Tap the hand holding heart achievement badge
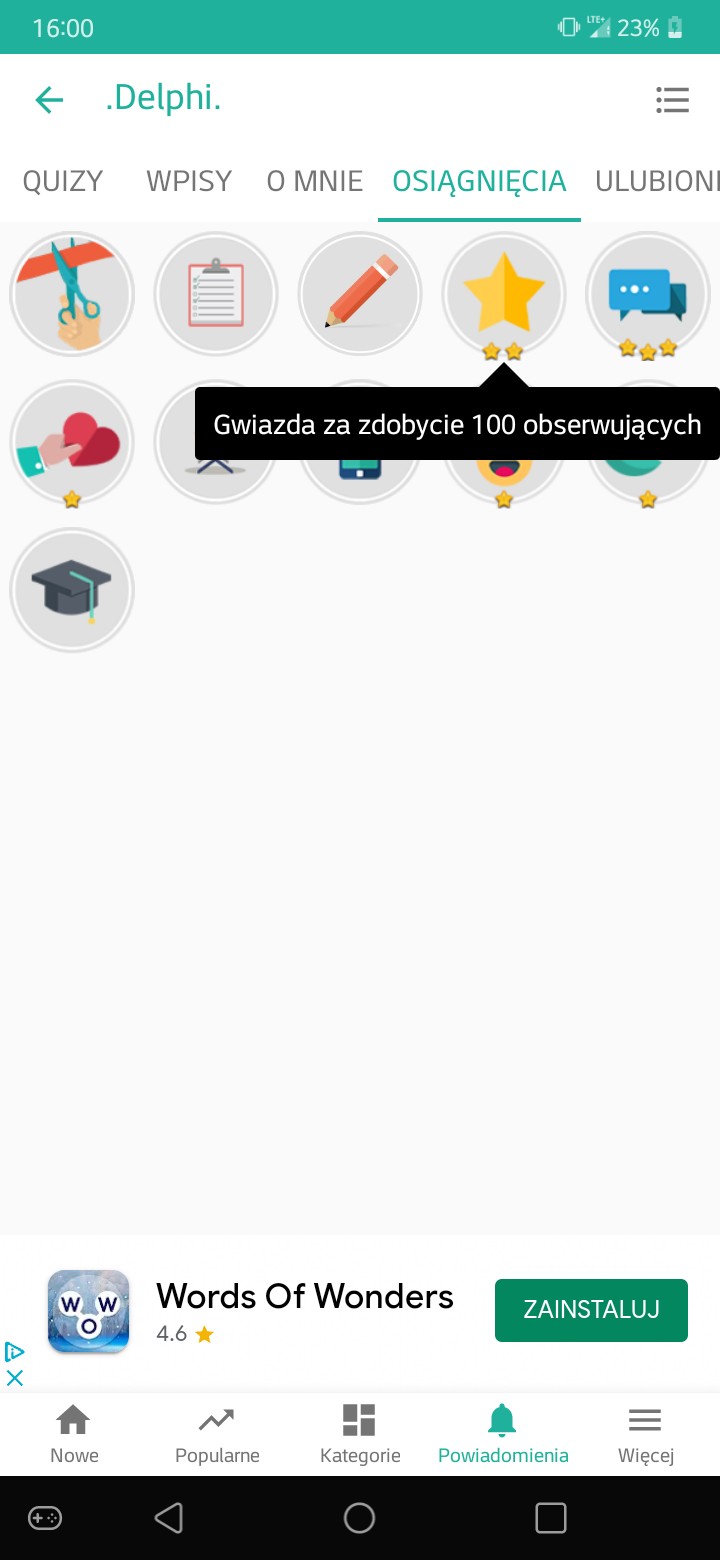720x1560 pixels. click(x=72, y=441)
